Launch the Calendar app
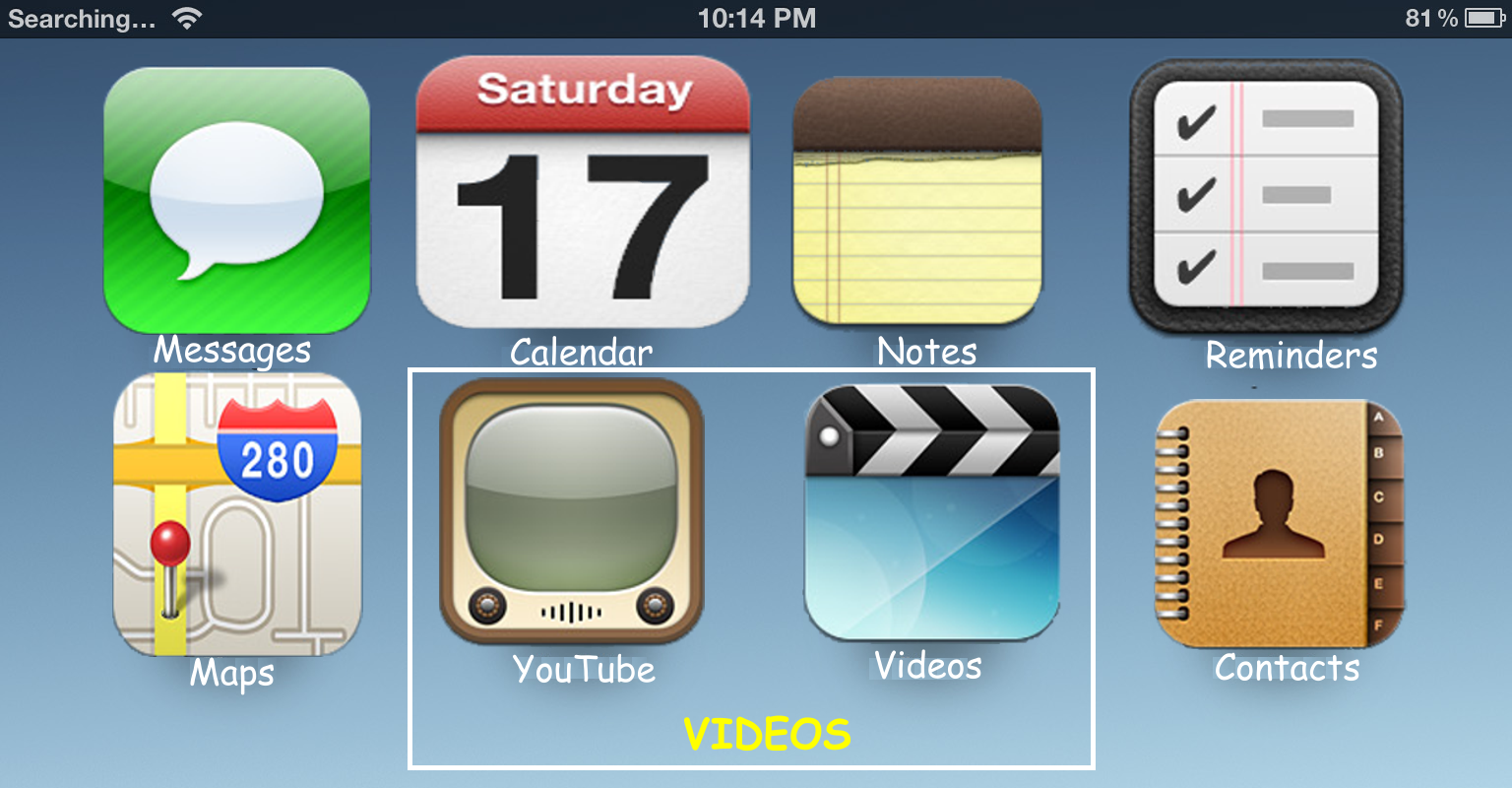The width and height of the screenshot is (1512, 788). (582, 194)
